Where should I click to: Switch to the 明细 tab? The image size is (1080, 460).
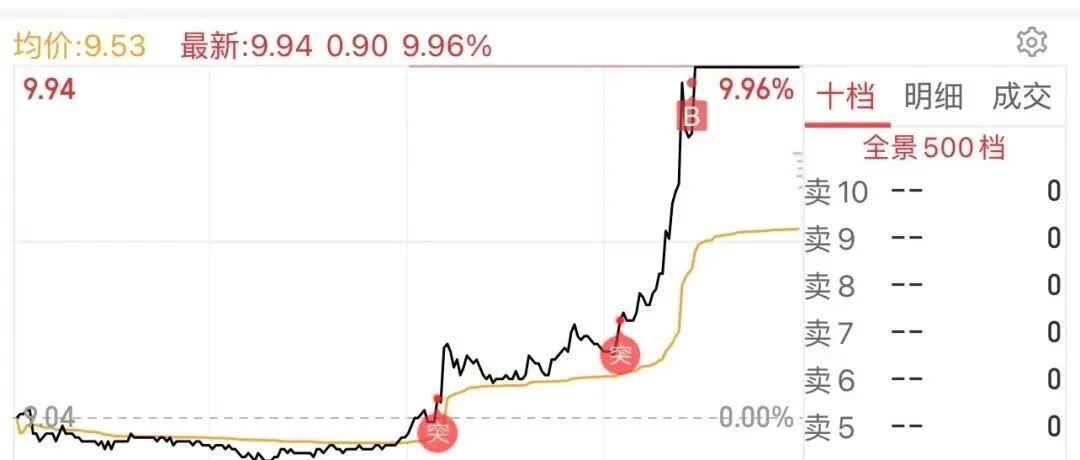933,96
